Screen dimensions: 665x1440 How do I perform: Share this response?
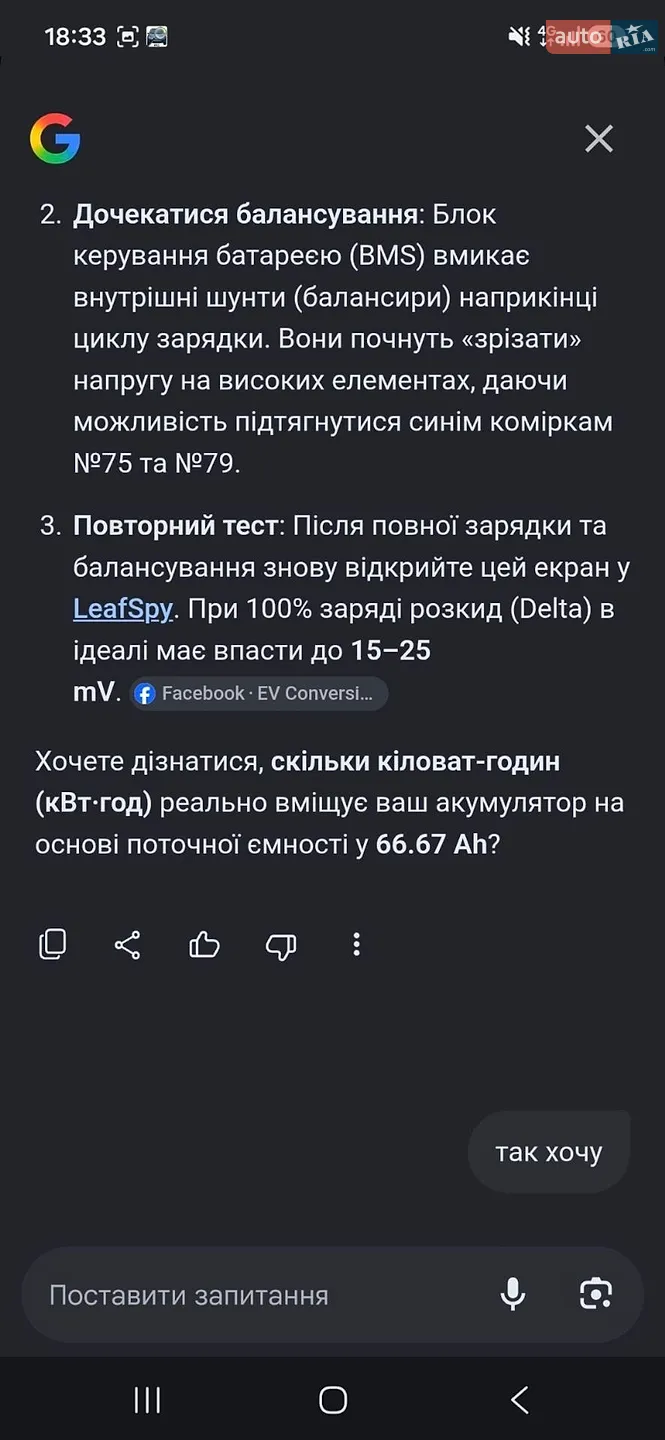click(128, 945)
